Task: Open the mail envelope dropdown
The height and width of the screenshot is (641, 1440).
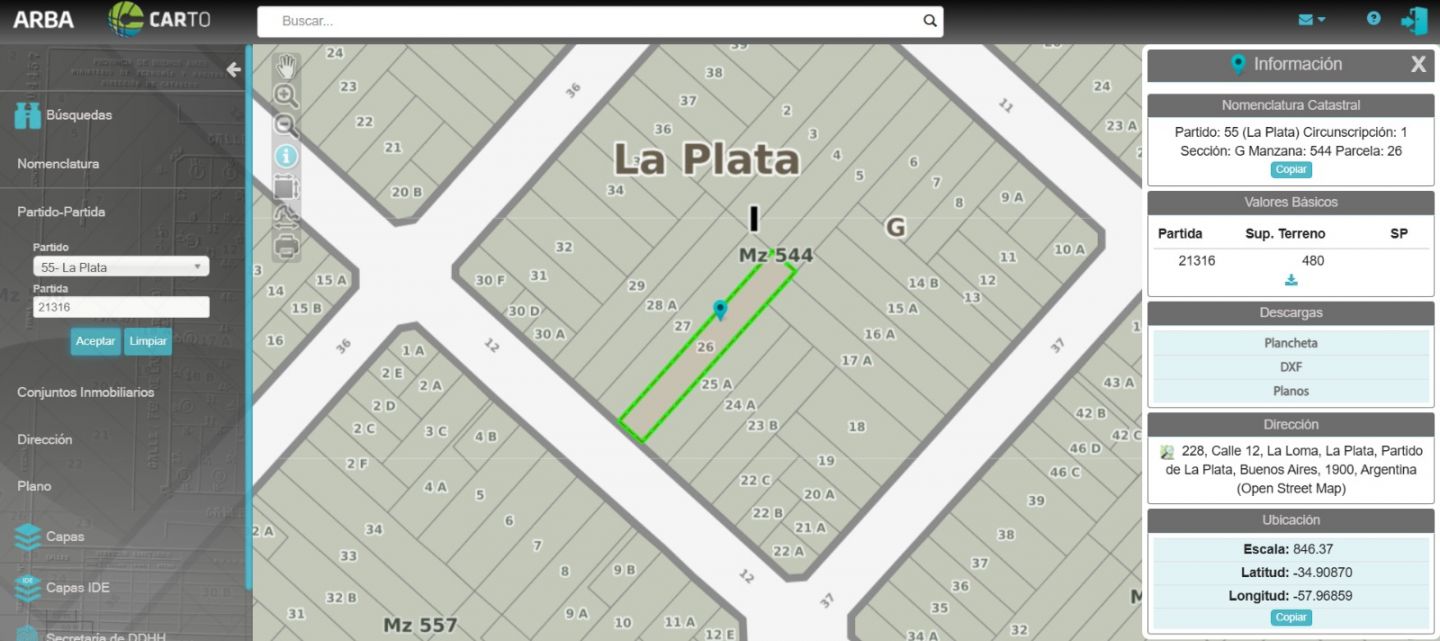Action: [x=1311, y=20]
